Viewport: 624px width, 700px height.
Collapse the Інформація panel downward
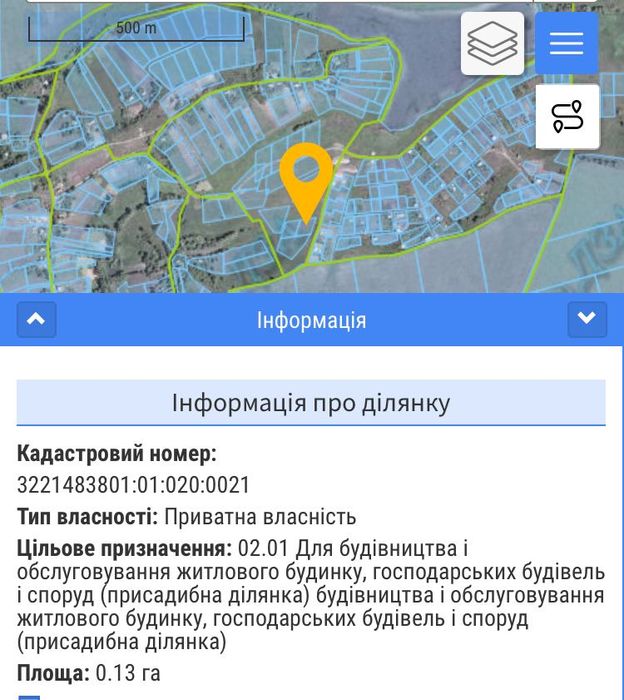click(x=587, y=320)
